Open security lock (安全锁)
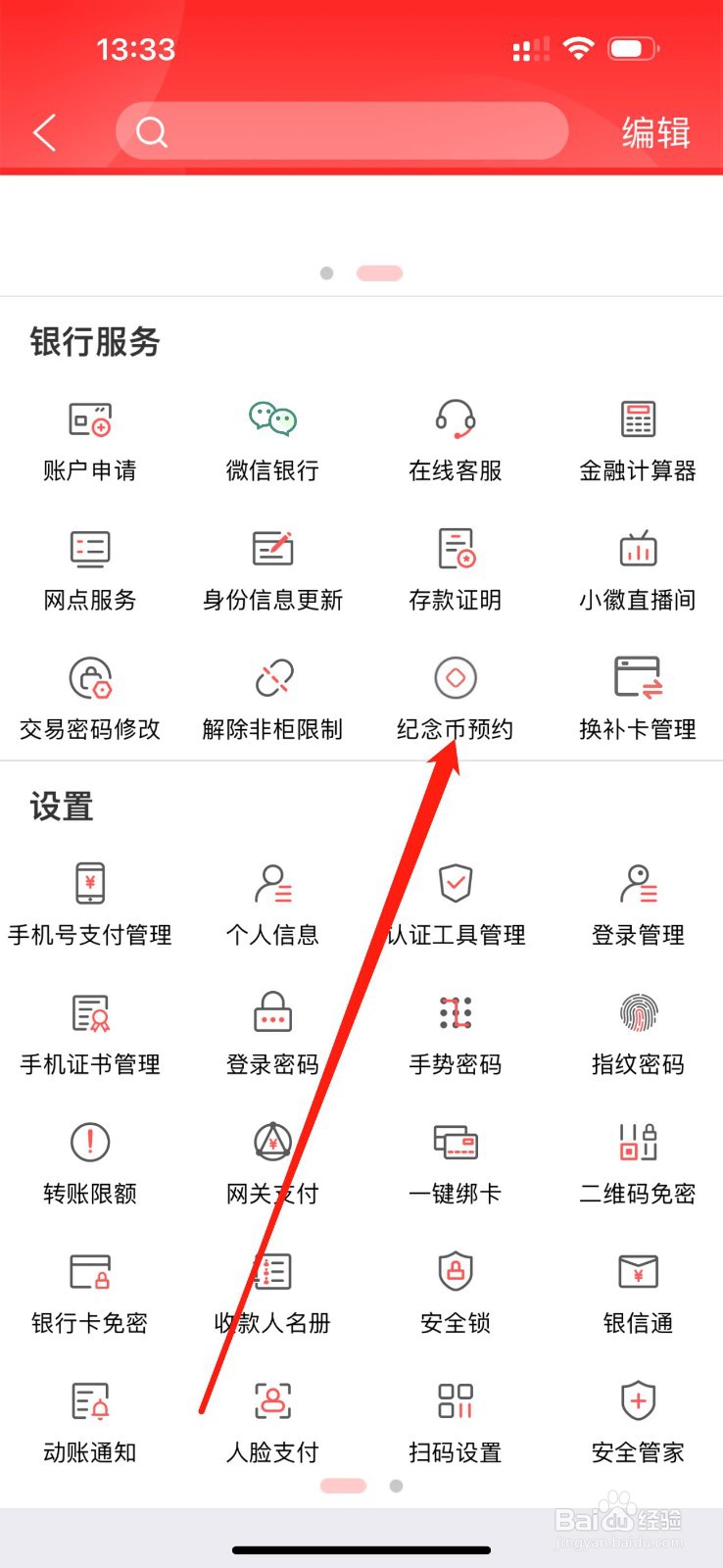 (454, 1292)
